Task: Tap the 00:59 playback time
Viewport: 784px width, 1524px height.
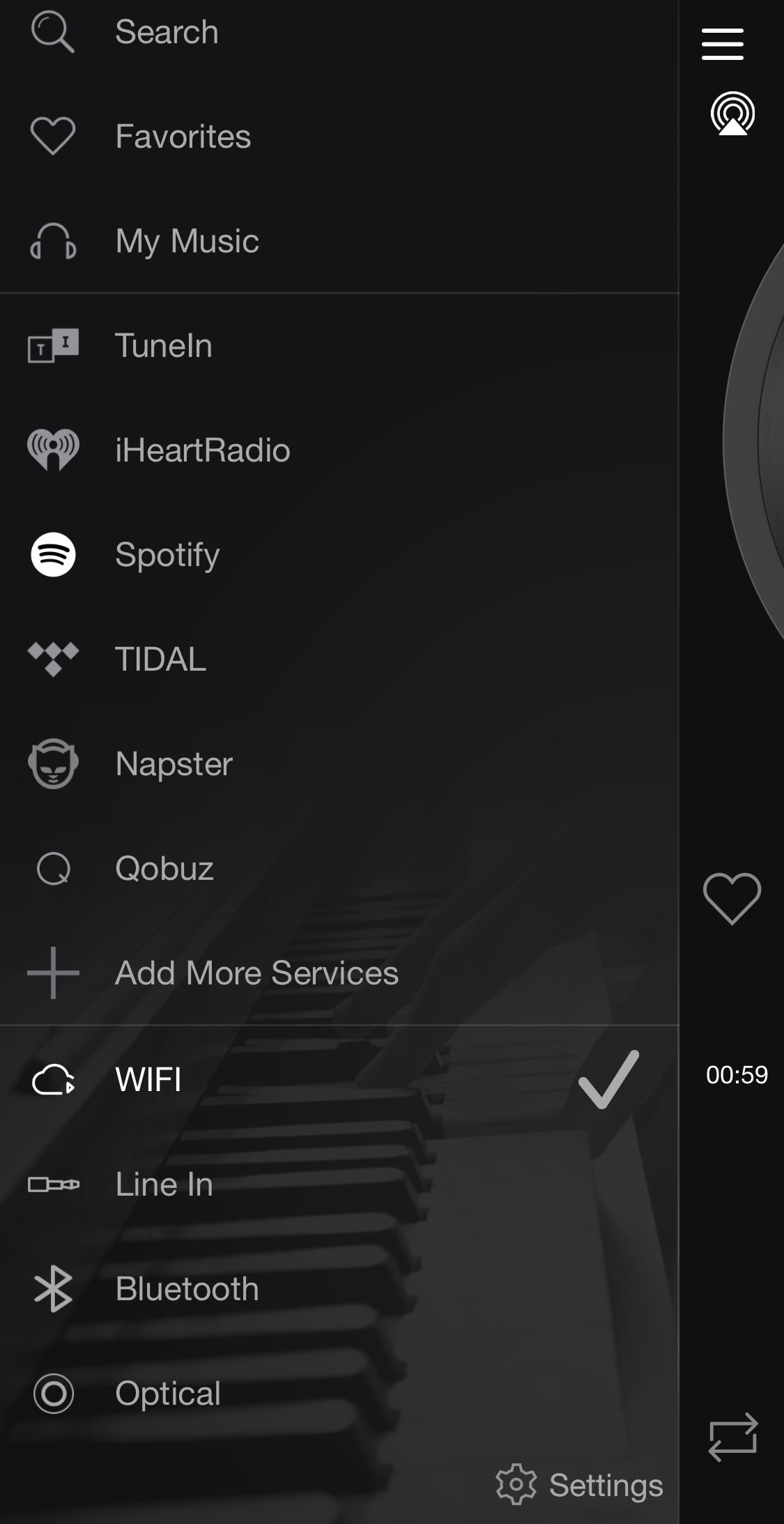Action: click(737, 1076)
